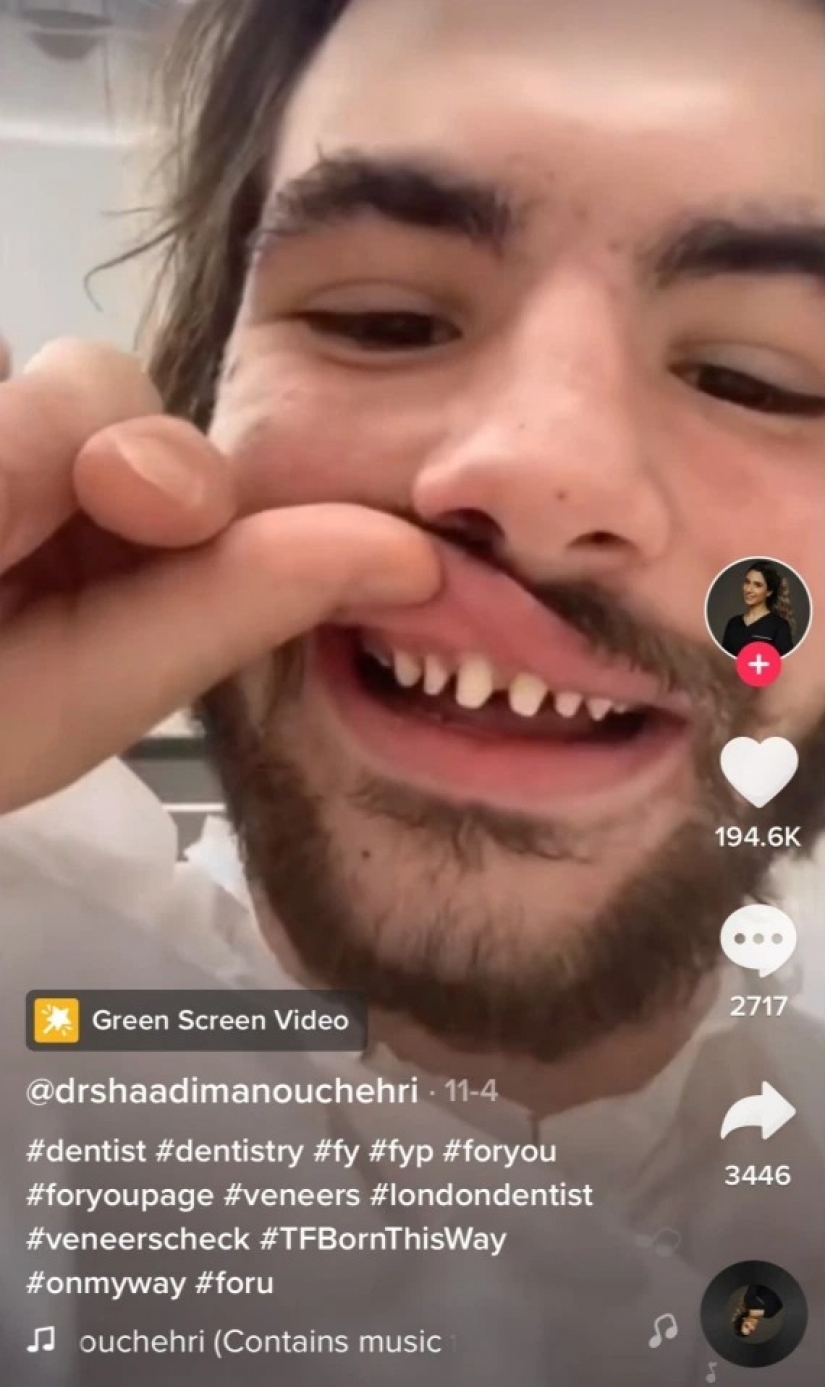
Task: Open the #dentist hashtag
Action: [x=85, y=1151]
